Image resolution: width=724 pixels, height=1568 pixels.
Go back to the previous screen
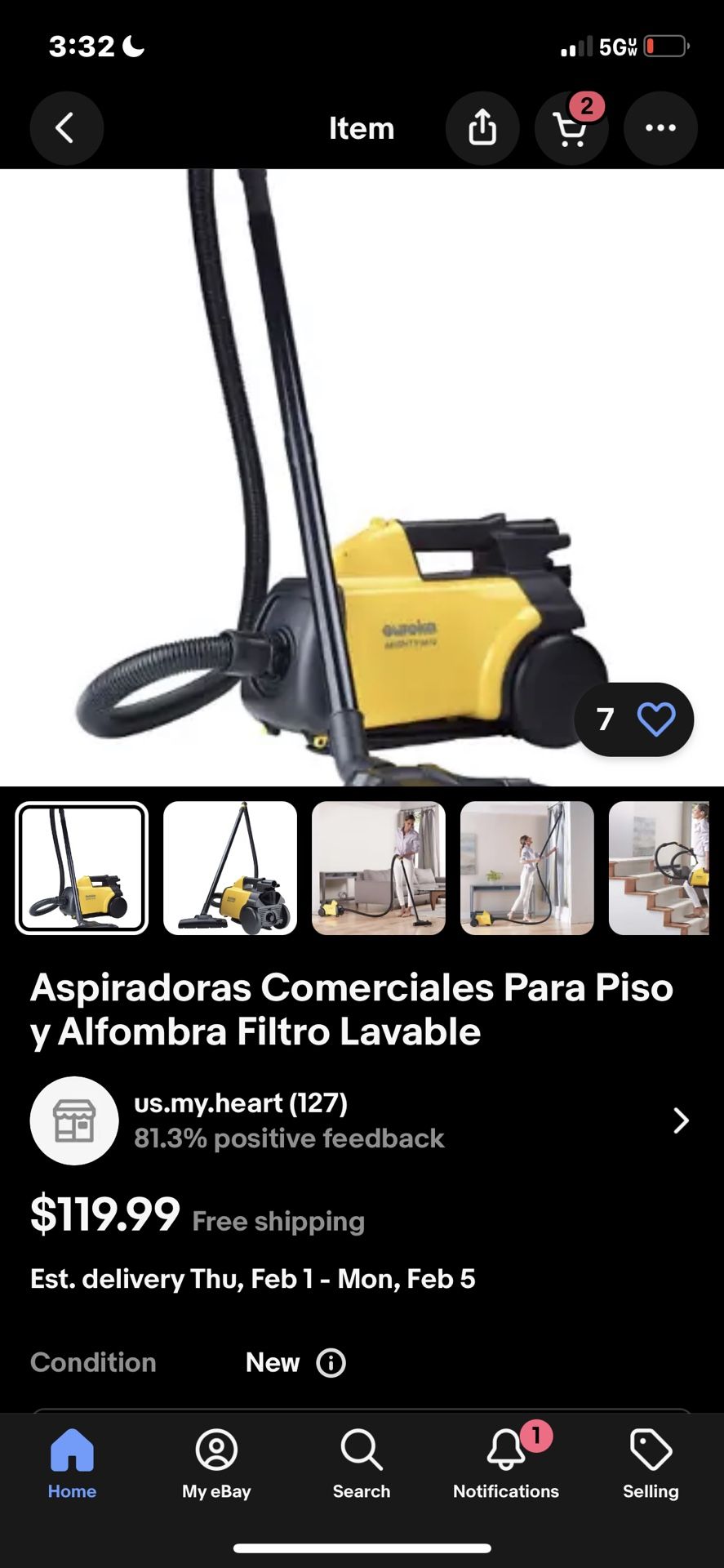[x=66, y=128]
